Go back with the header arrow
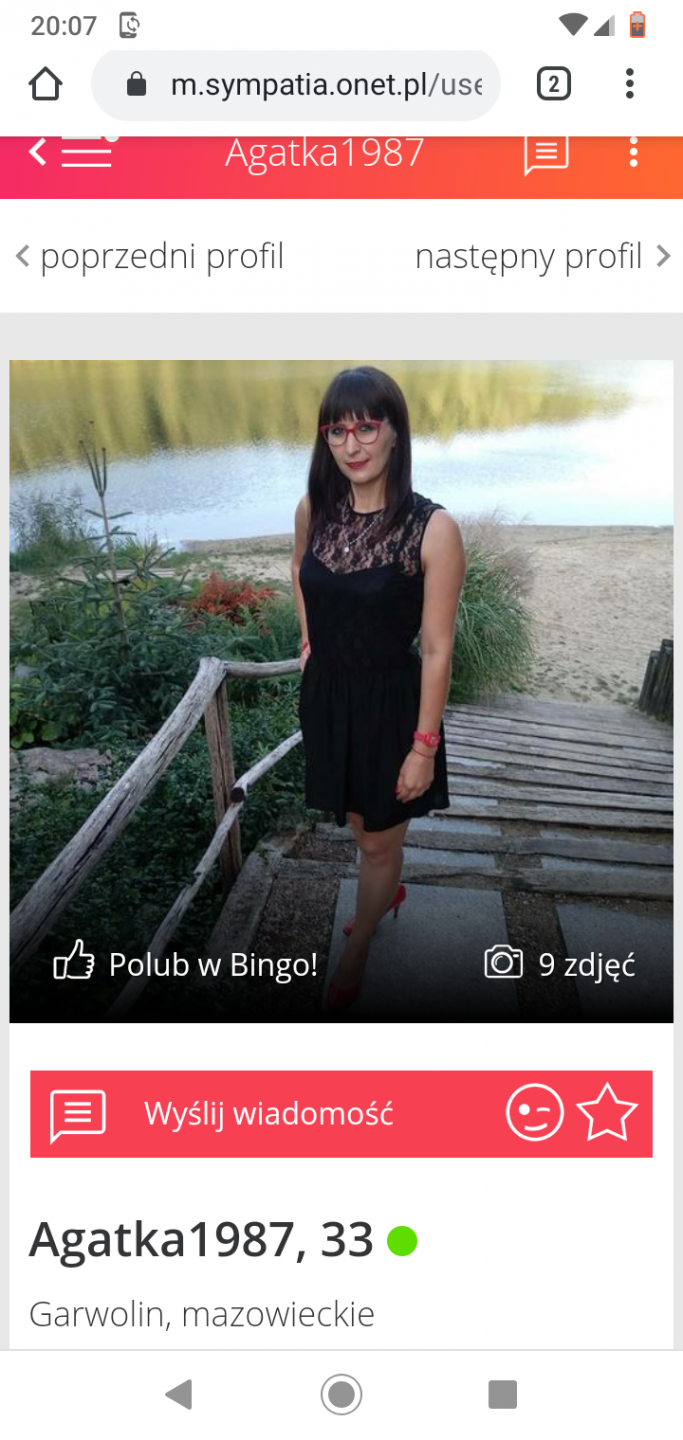The width and height of the screenshot is (683, 1440). (x=37, y=152)
